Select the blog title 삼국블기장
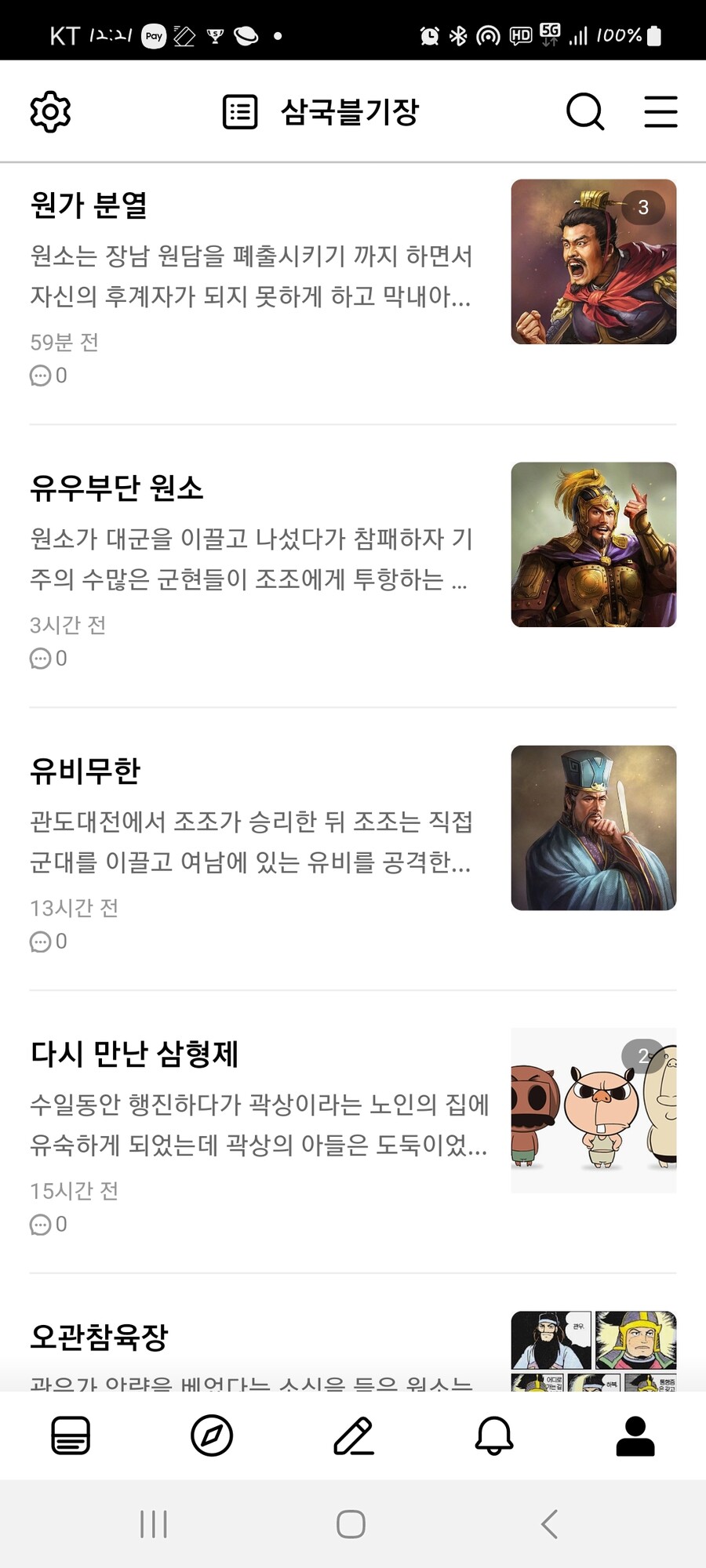Screen dimensions: 706x1568 (350, 111)
